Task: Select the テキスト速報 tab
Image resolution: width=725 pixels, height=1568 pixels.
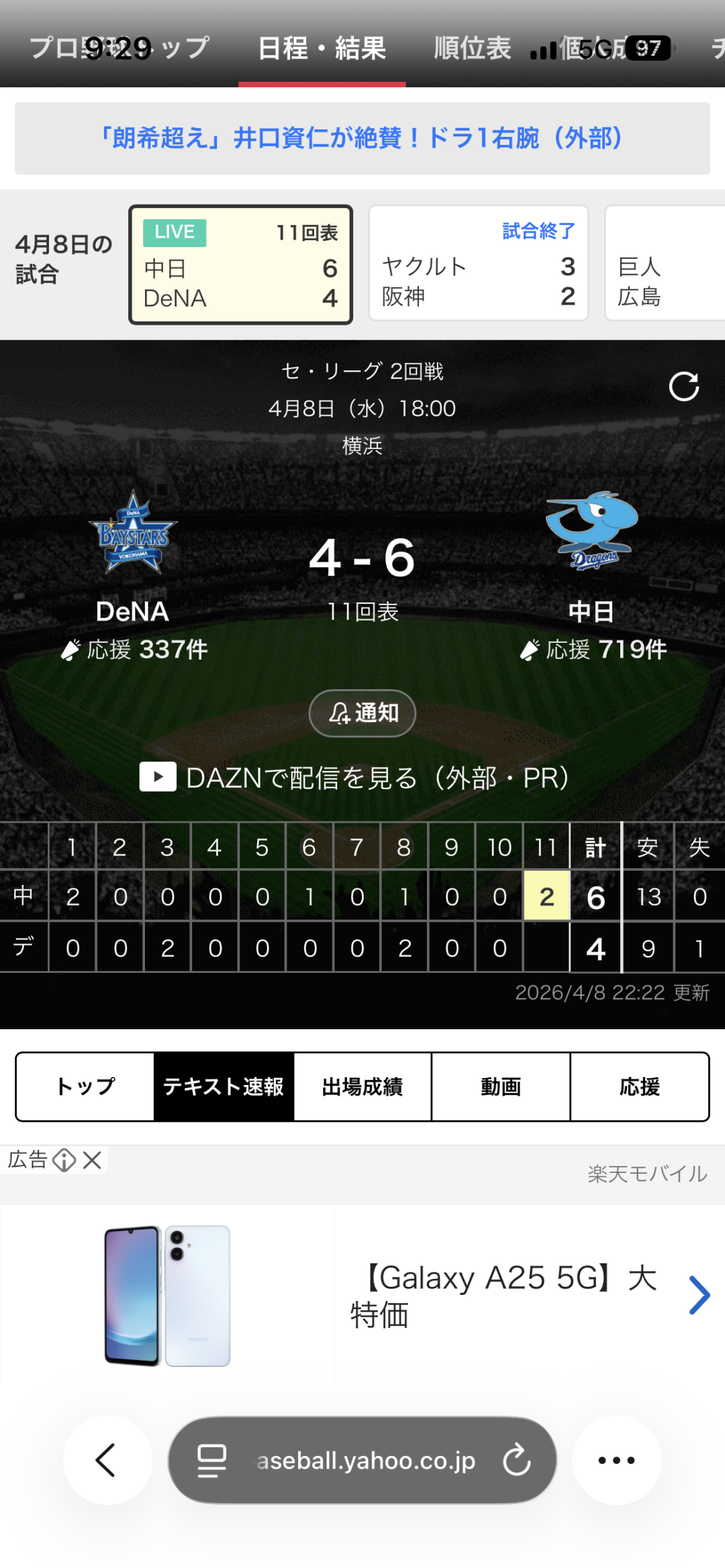Action: 224,1086
